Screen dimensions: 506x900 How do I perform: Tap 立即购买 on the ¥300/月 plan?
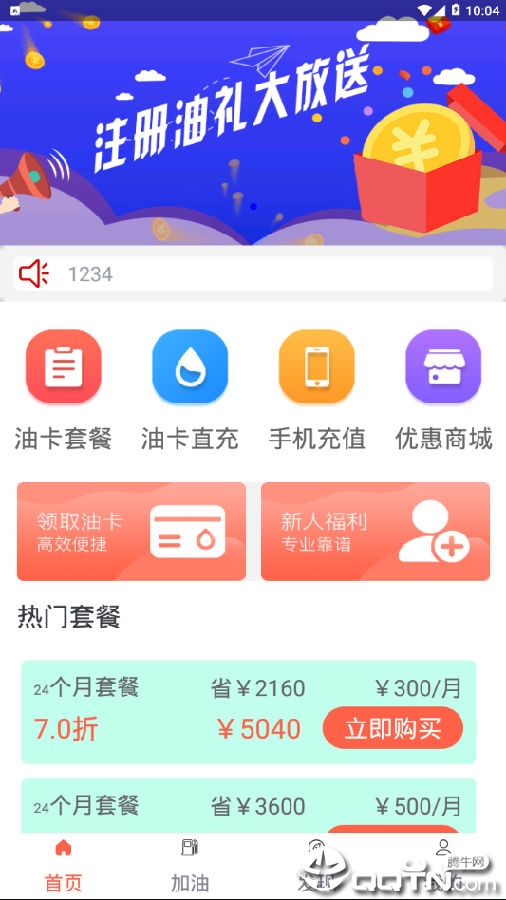393,728
